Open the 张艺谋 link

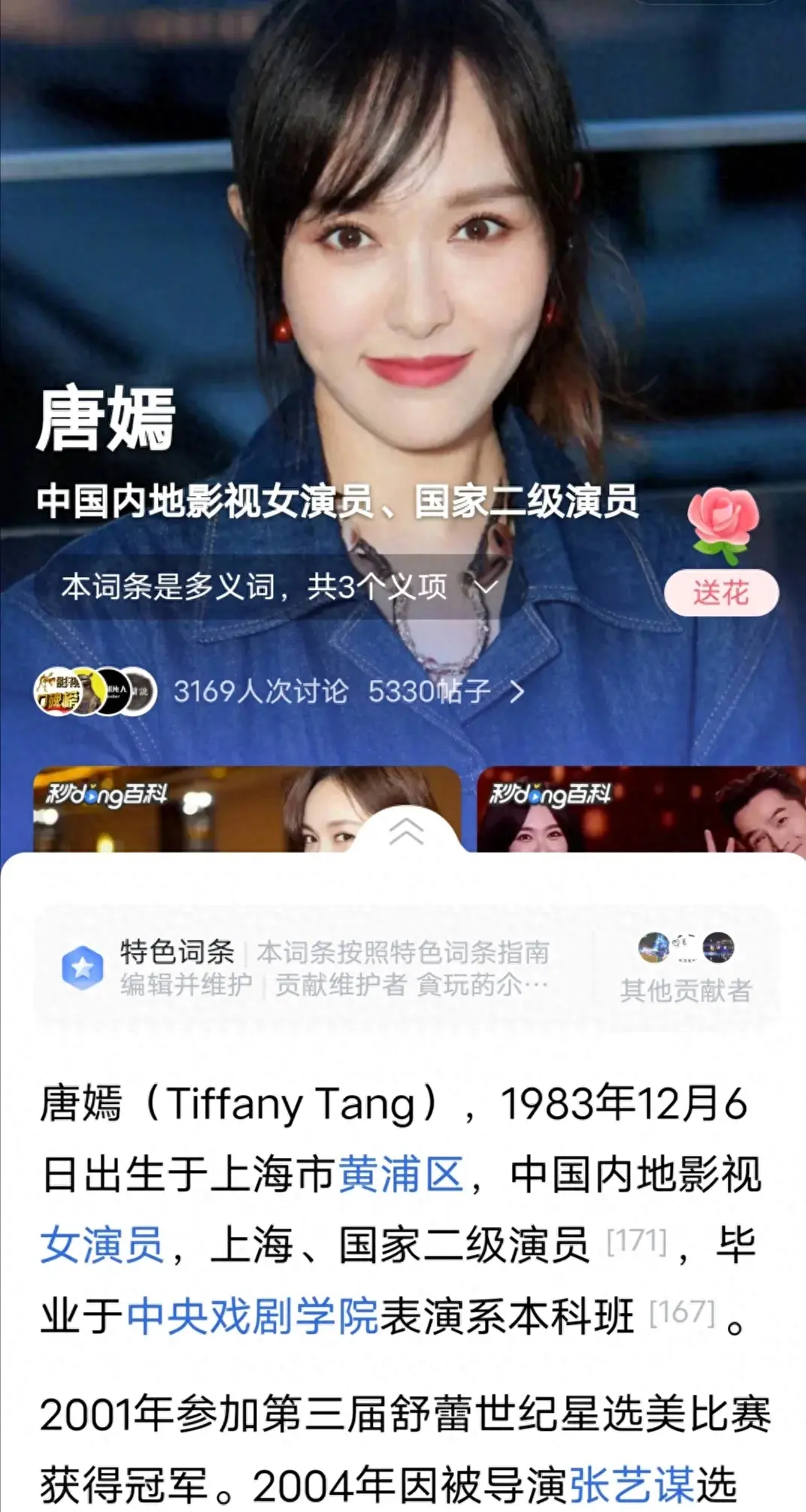tap(632, 1484)
